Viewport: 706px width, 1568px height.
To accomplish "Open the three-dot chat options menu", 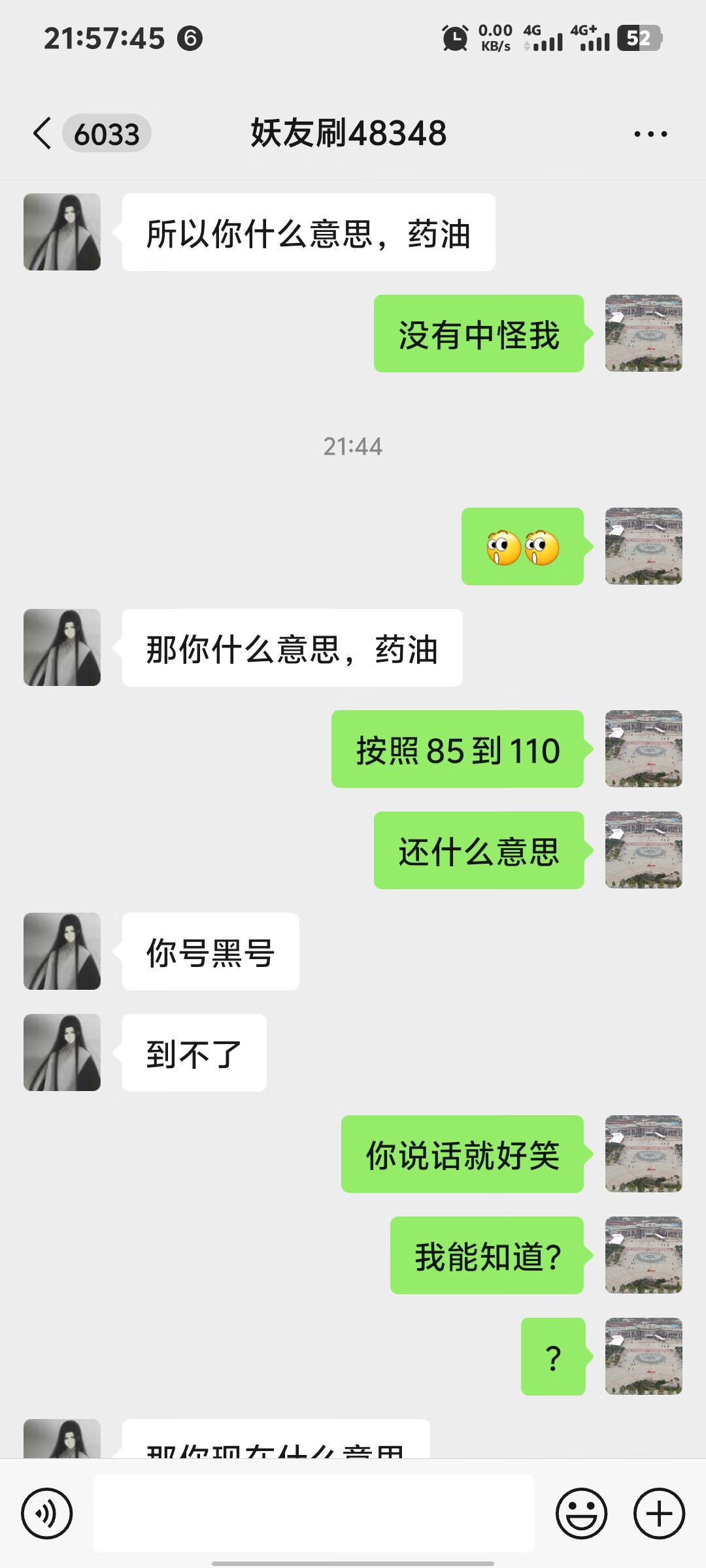I will point(650,134).
